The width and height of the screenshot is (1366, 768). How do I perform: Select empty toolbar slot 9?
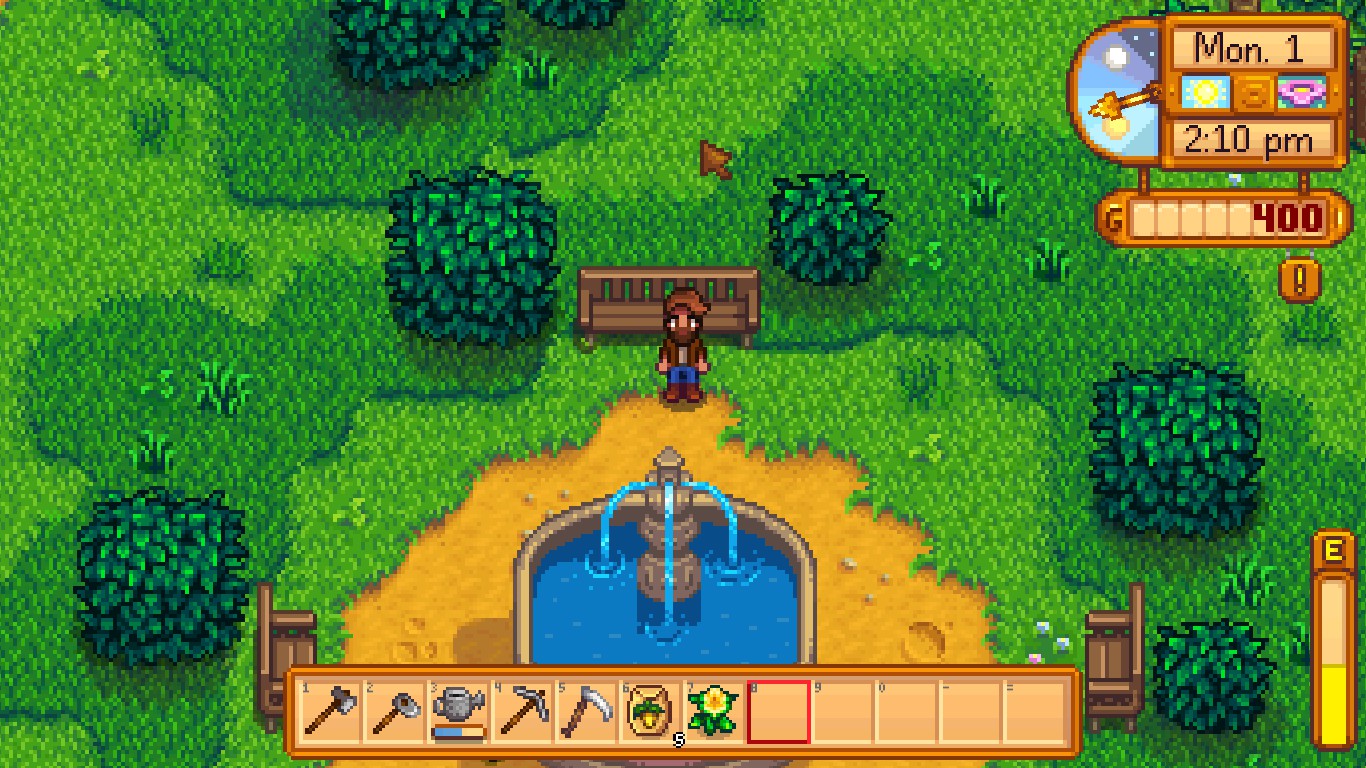842,712
